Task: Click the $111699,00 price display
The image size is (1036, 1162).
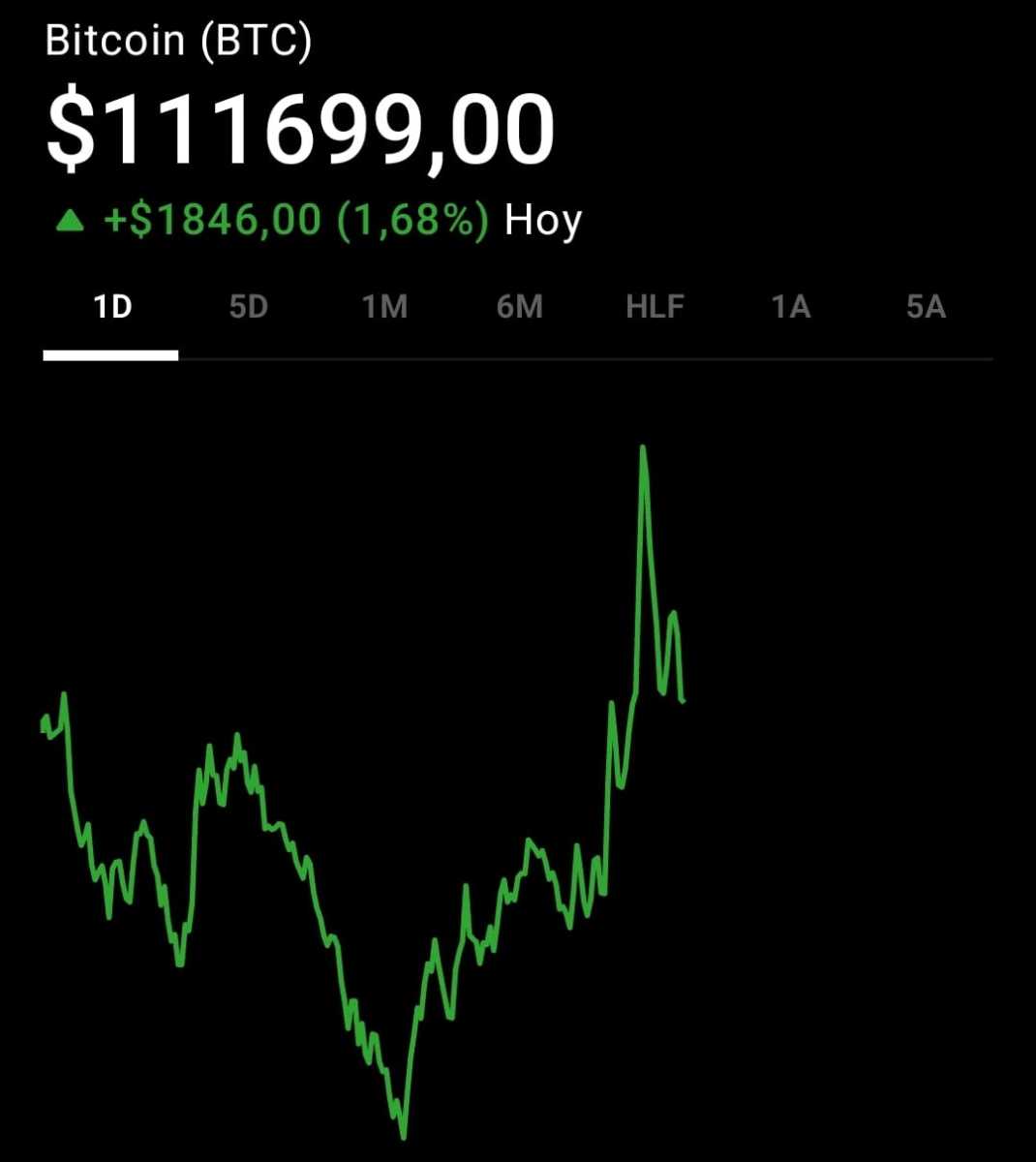Action: click(x=302, y=126)
